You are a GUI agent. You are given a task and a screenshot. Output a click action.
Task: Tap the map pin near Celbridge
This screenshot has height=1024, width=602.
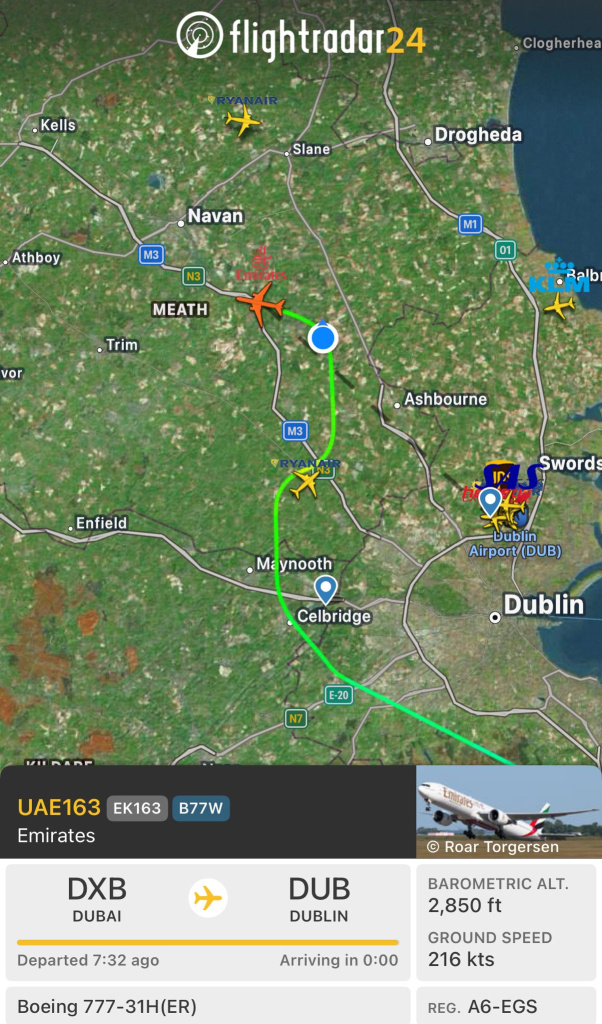325,588
